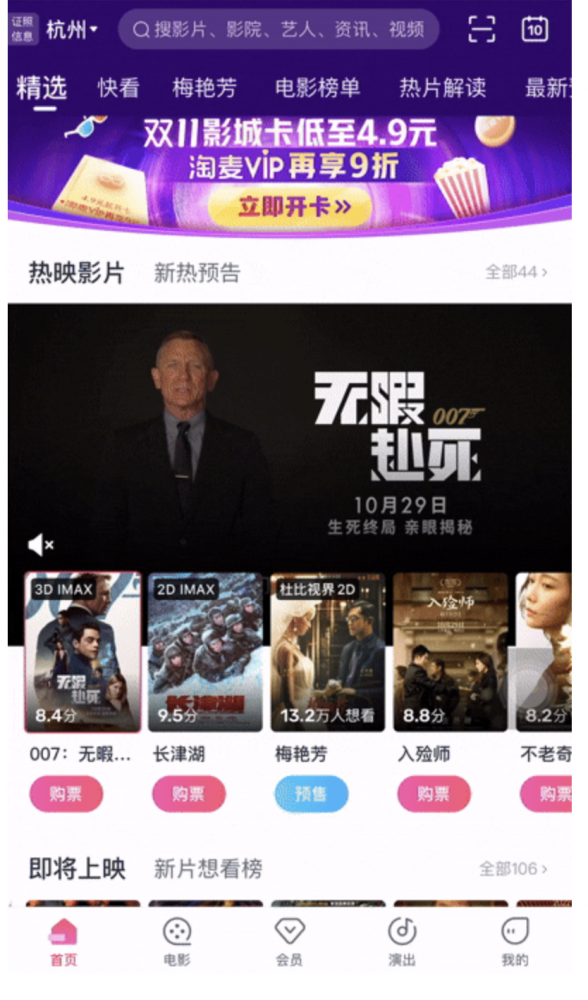Buy tickets for 入殓师
The image size is (588, 1000).
click(x=434, y=794)
